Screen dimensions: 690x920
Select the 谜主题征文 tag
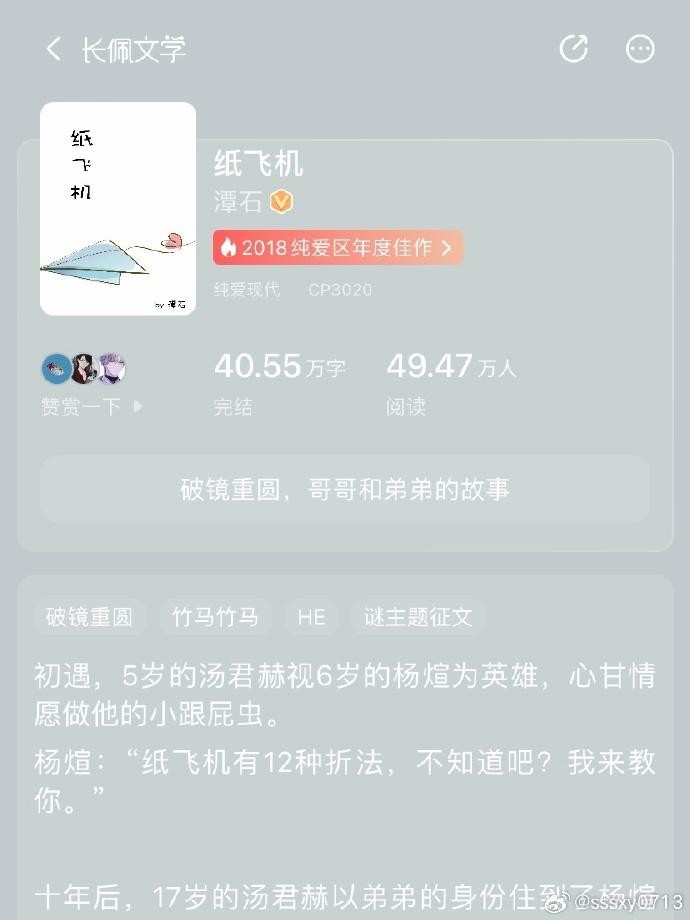(418, 617)
